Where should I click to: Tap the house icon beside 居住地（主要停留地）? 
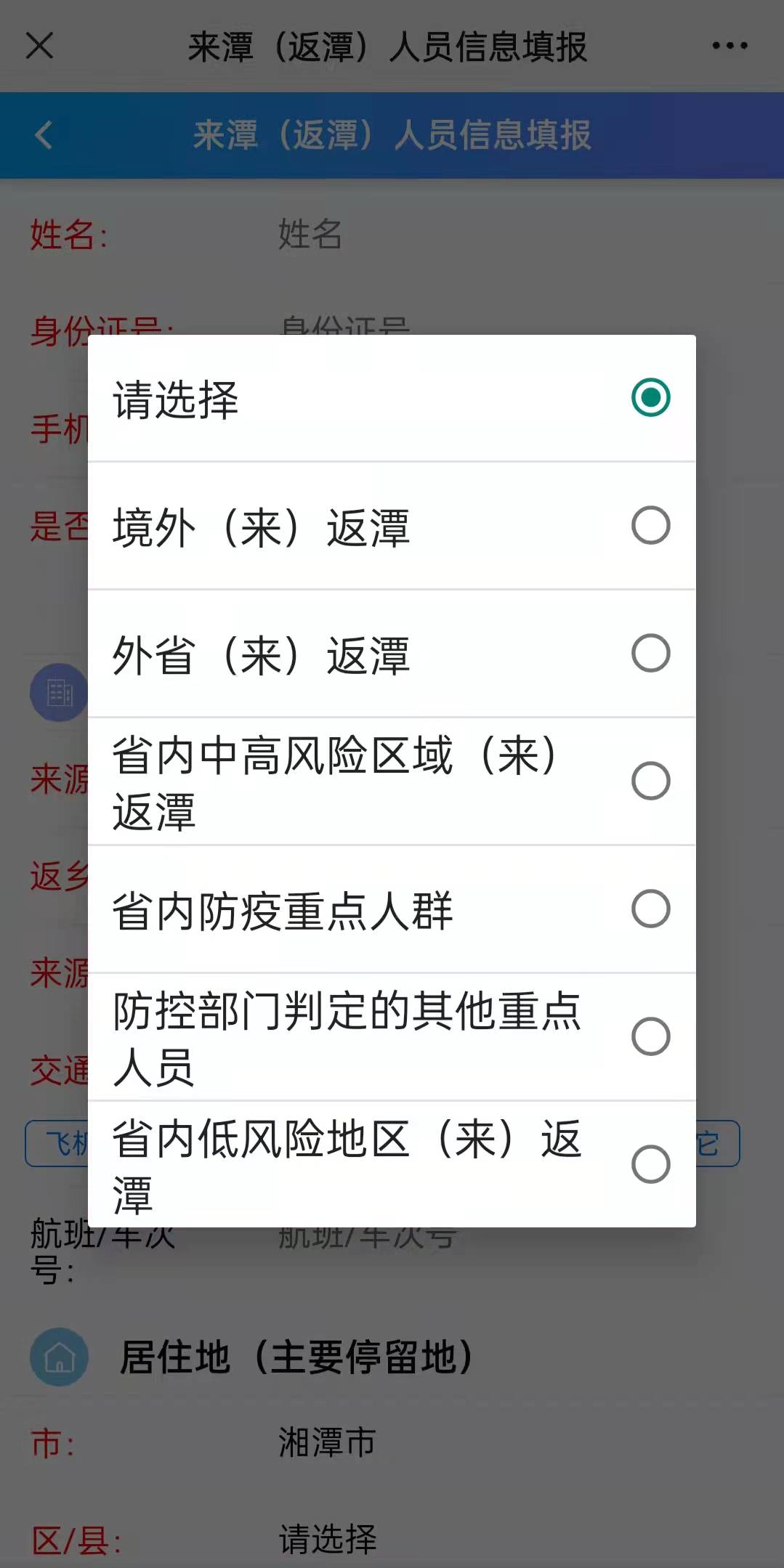pos(58,1357)
